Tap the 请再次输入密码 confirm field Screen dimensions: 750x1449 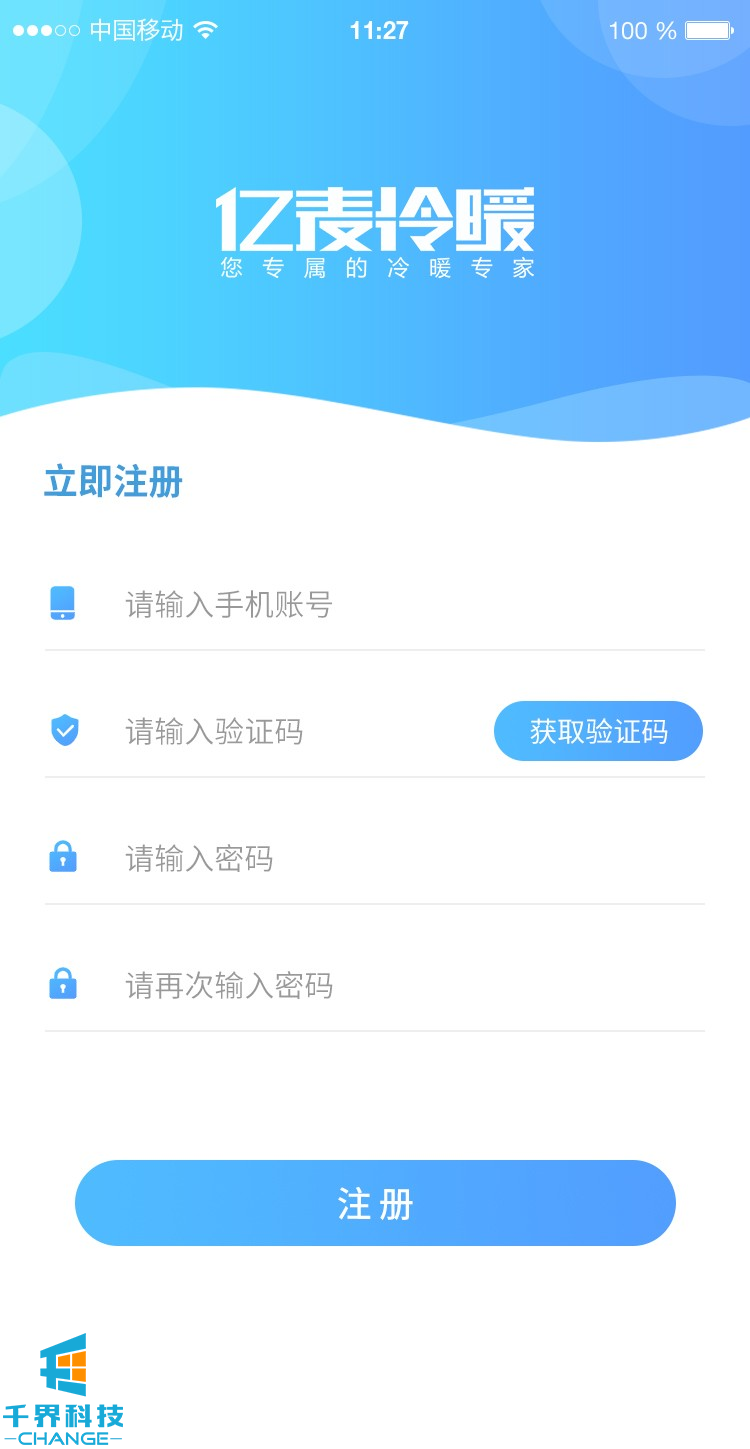[x=400, y=987]
